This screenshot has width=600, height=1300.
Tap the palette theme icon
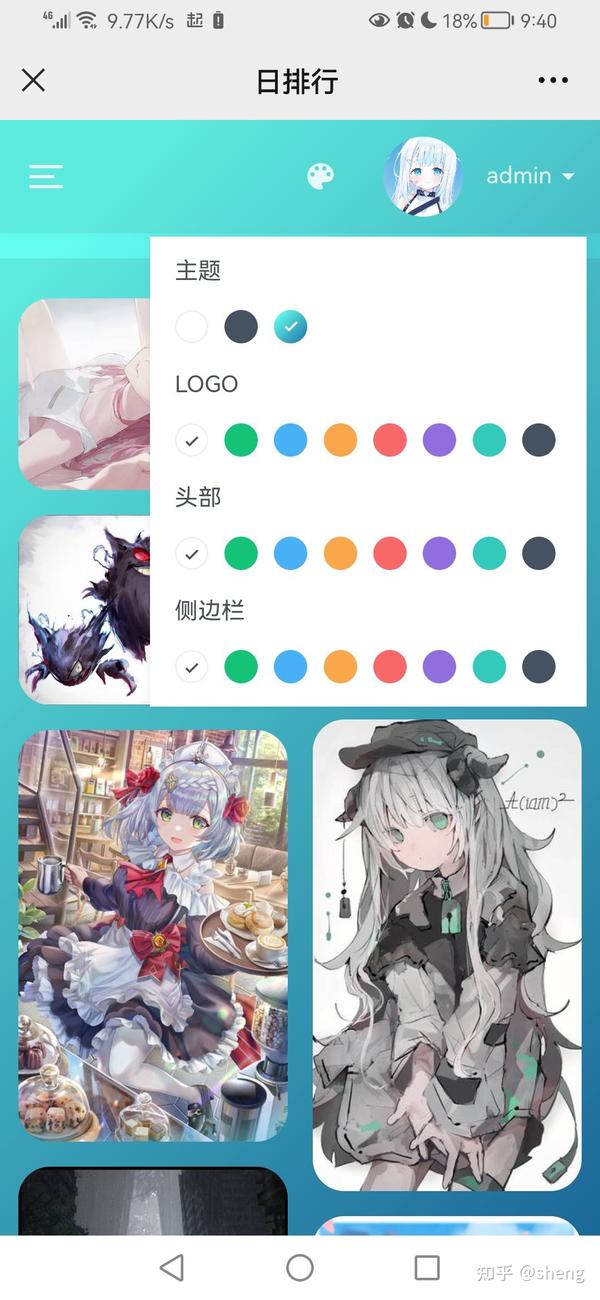tap(320, 176)
